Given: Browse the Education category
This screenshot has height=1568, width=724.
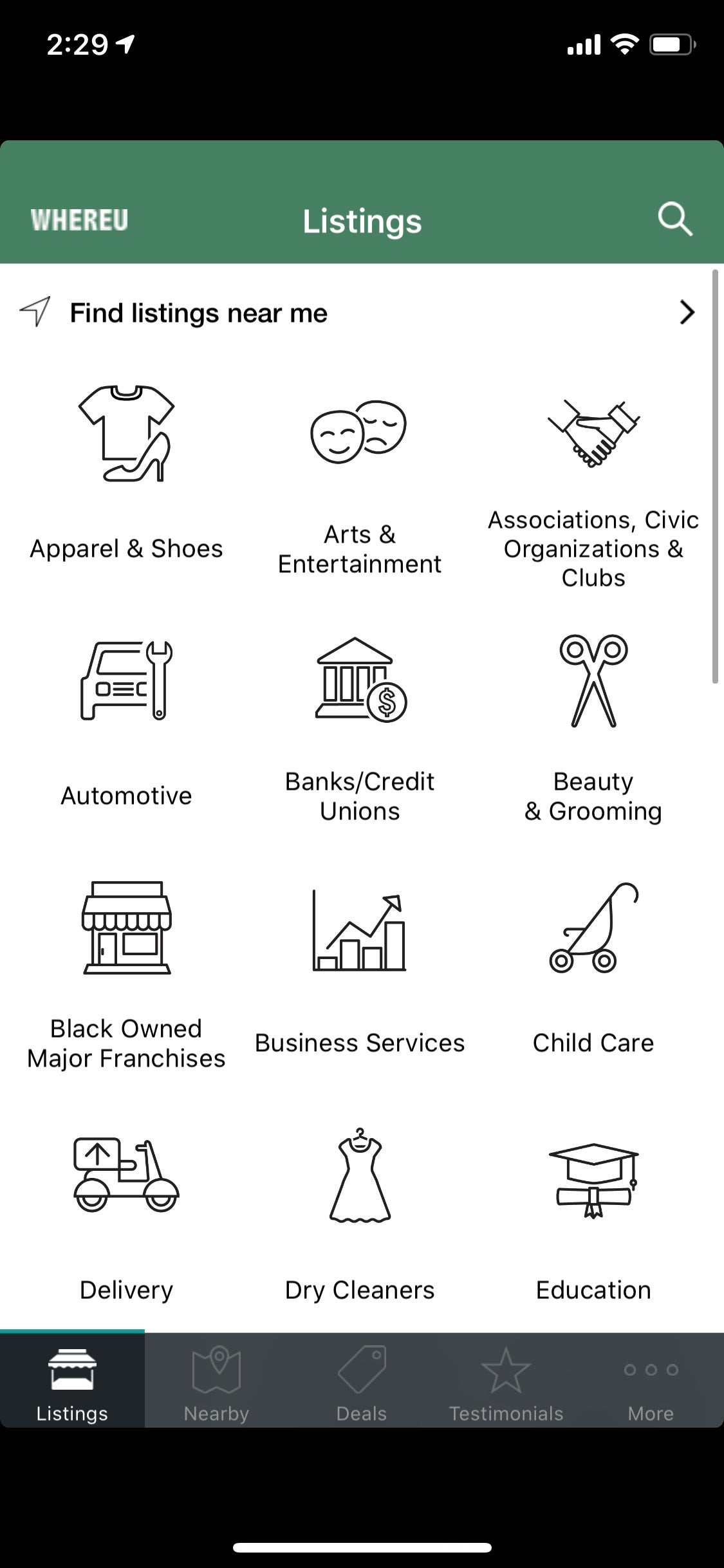Looking at the screenshot, I should click(593, 1217).
